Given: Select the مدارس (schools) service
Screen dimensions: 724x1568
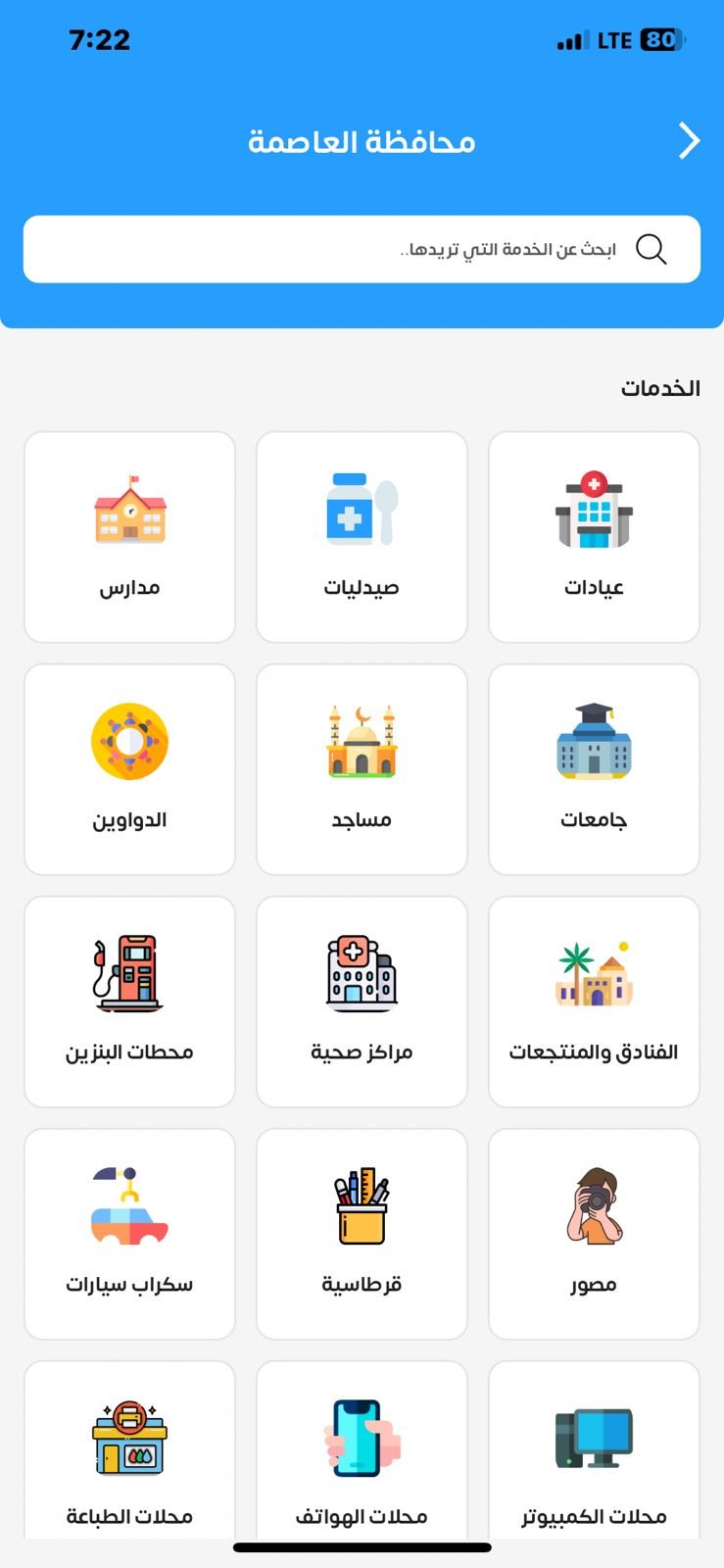Looking at the screenshot, I should pos(129,537).
